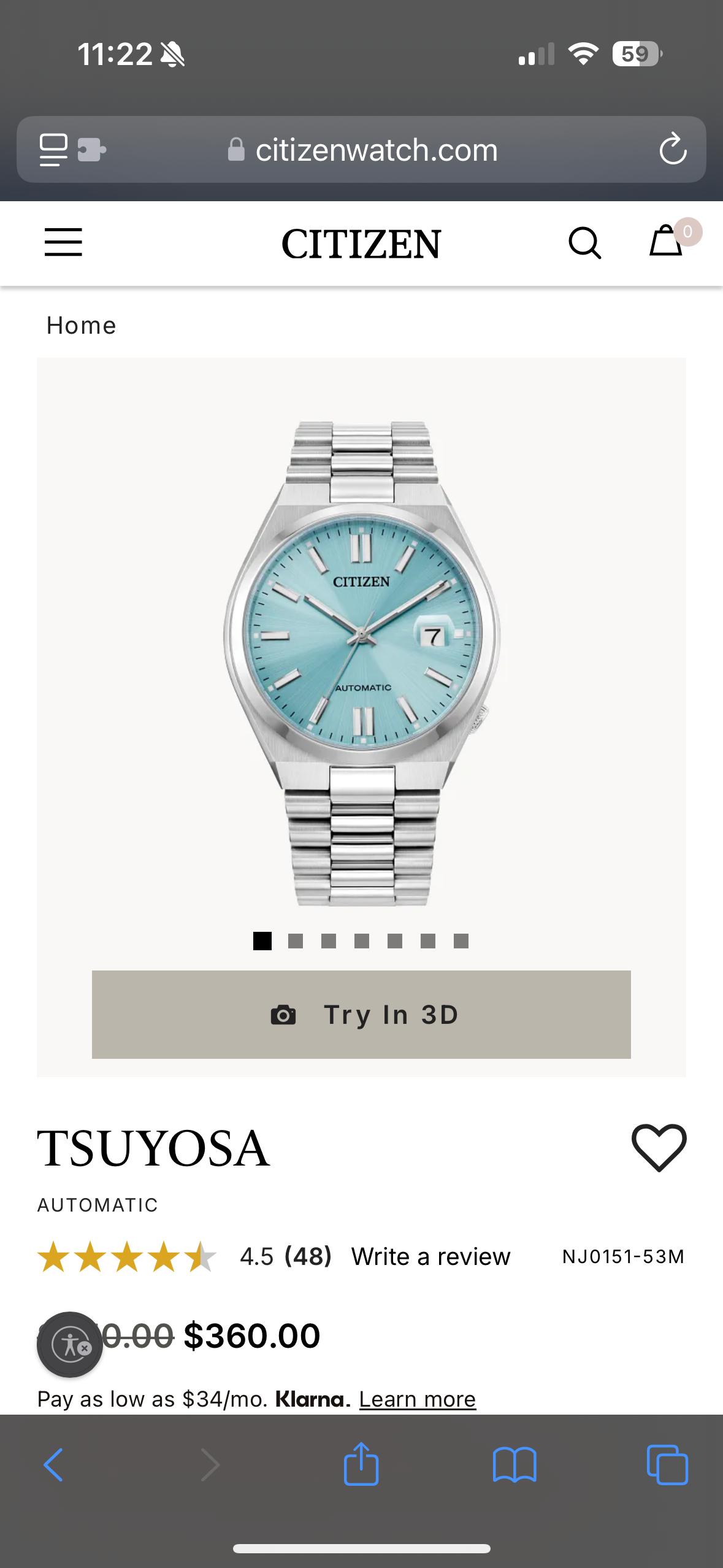Add Tsuyosa to wishlist with heart icon
Image resolution: width=723 pixels, height=1568 pixels.
click(x=659, y=1147)
